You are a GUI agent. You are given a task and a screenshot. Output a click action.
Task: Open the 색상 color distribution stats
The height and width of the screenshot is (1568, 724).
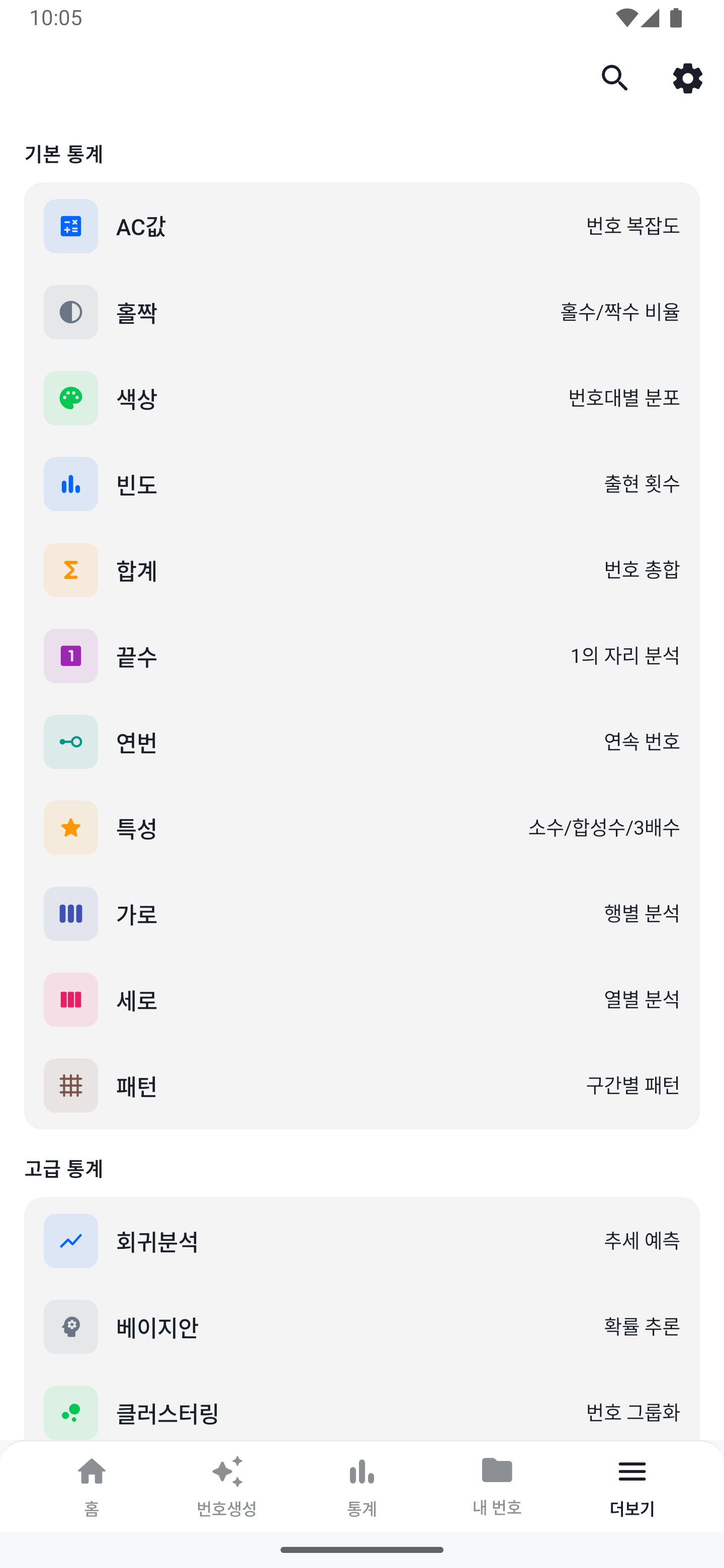tap(363, 398)
